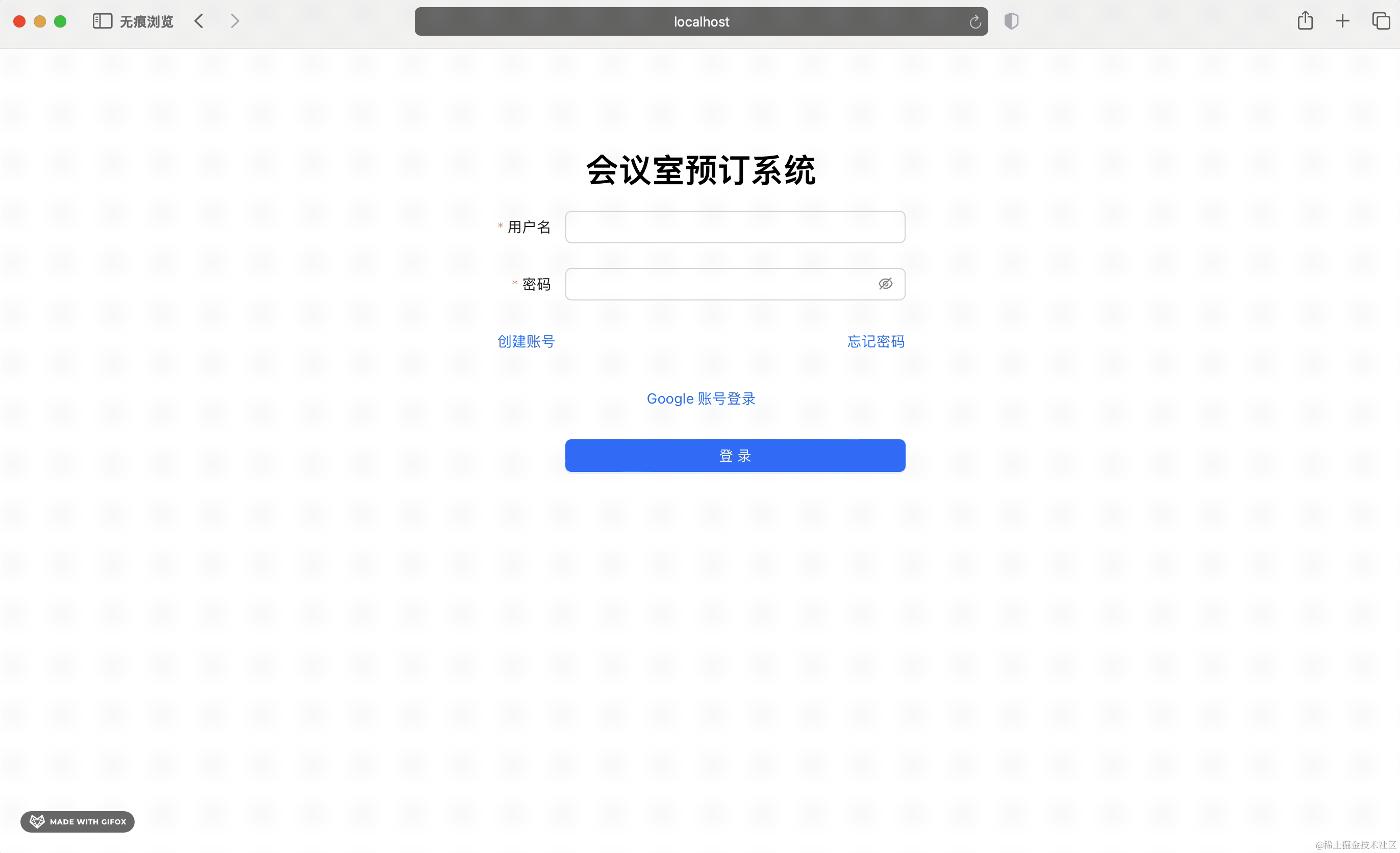This screenshot has width=1400, height=853.
Task: Select the localhost address bar
Action: 701,21
